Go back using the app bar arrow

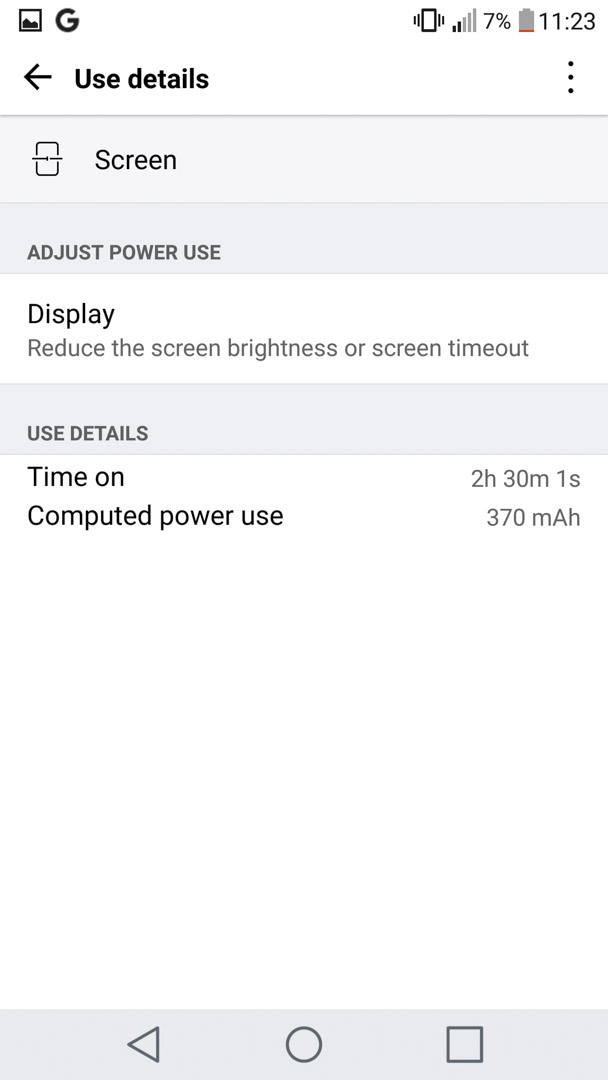pyautogui.click(x=38, y=77)
